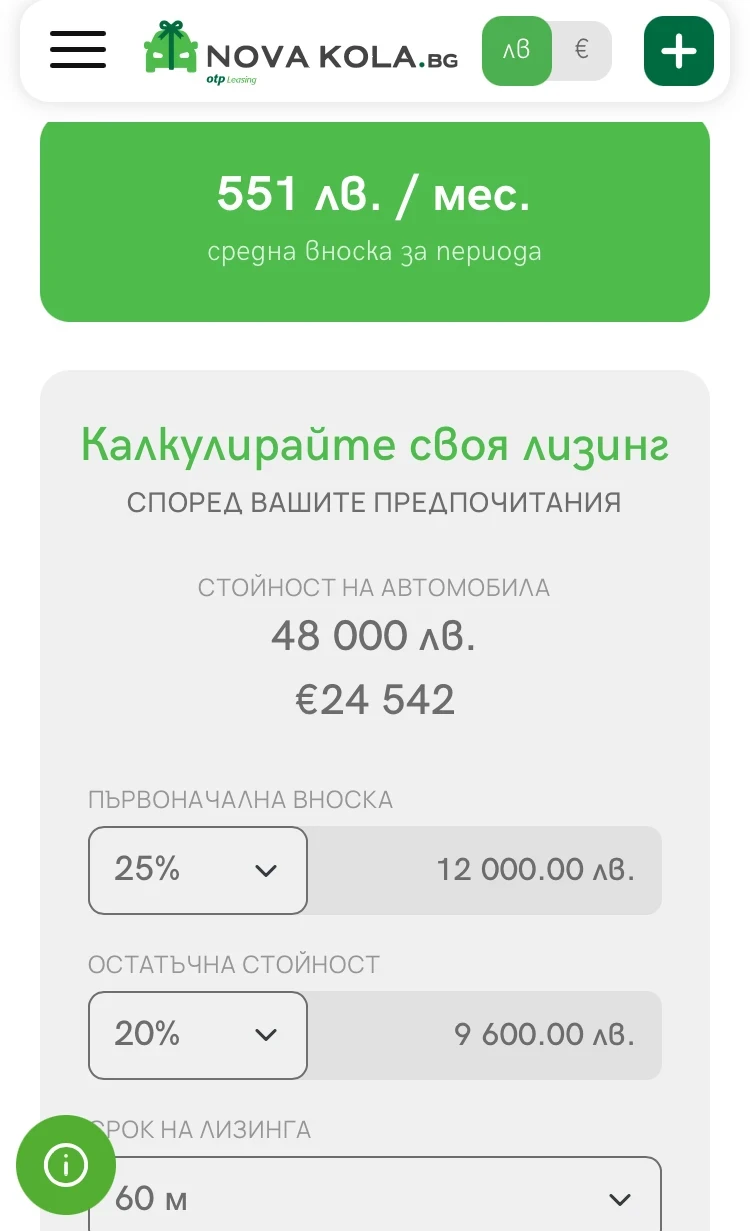Click the Калкулирайте своя лизинг heading
Image resolution: width=750 pixels, height=1231 pixels.
374,445
